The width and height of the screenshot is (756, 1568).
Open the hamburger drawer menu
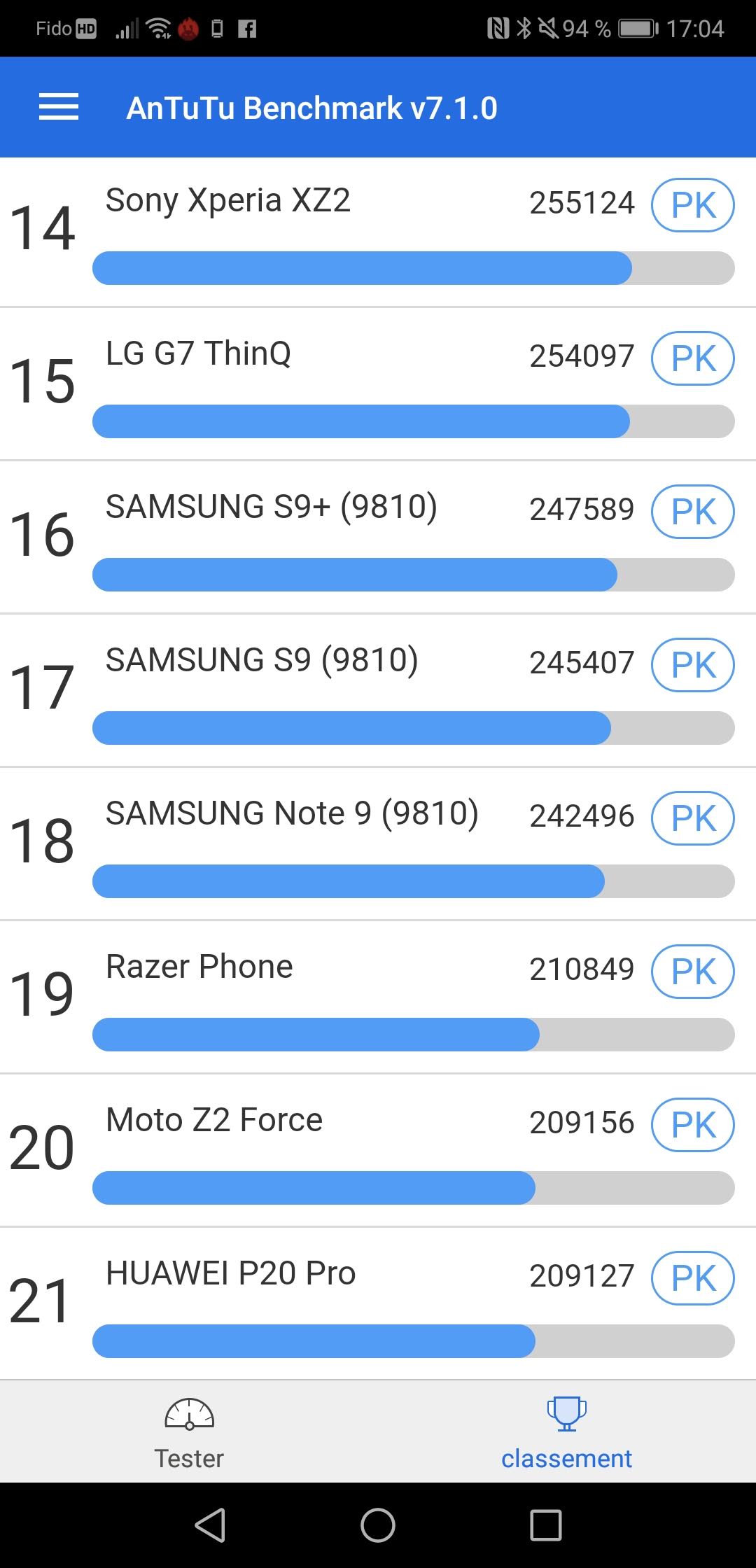click(x=59, y=107)
